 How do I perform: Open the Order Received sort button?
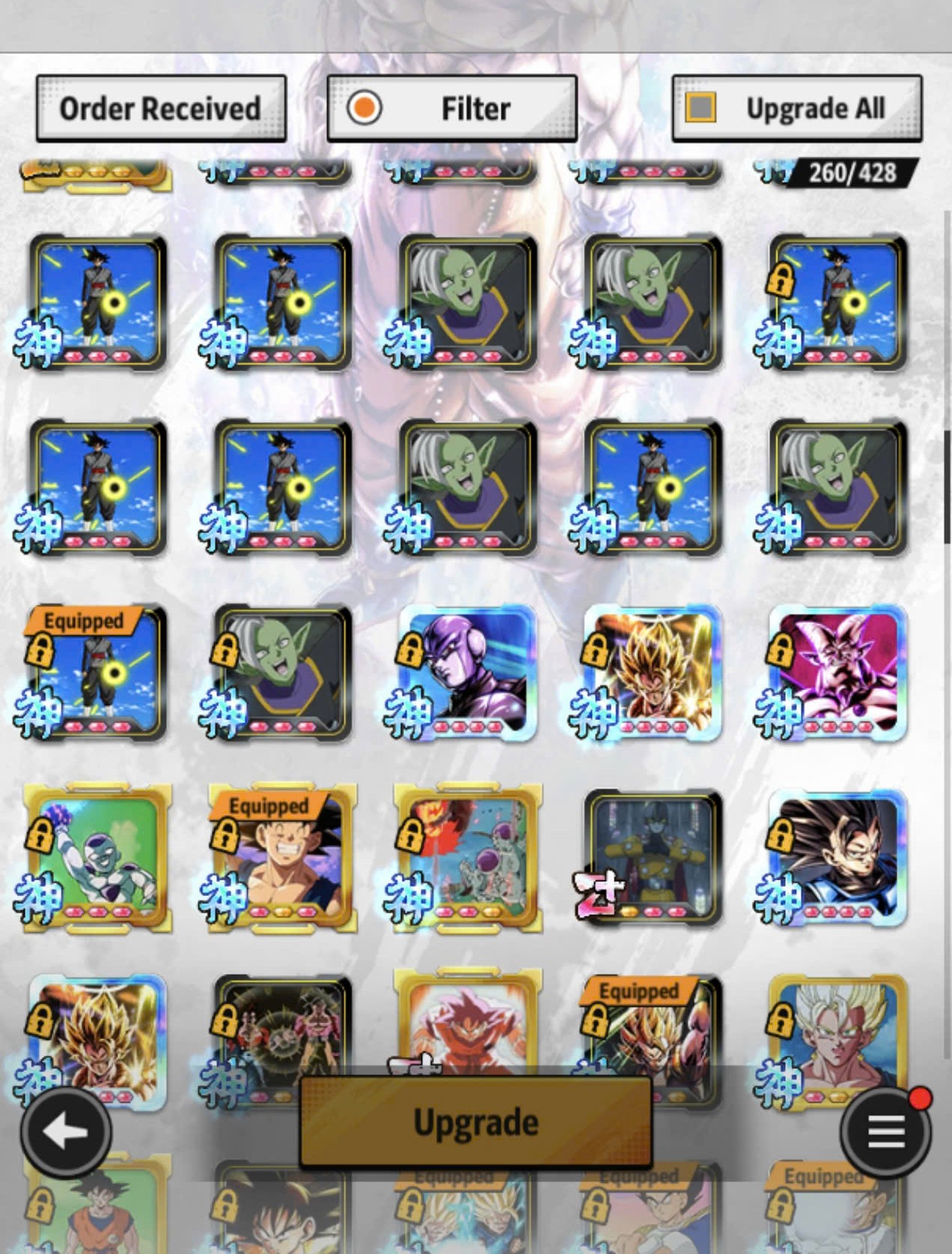160,109
